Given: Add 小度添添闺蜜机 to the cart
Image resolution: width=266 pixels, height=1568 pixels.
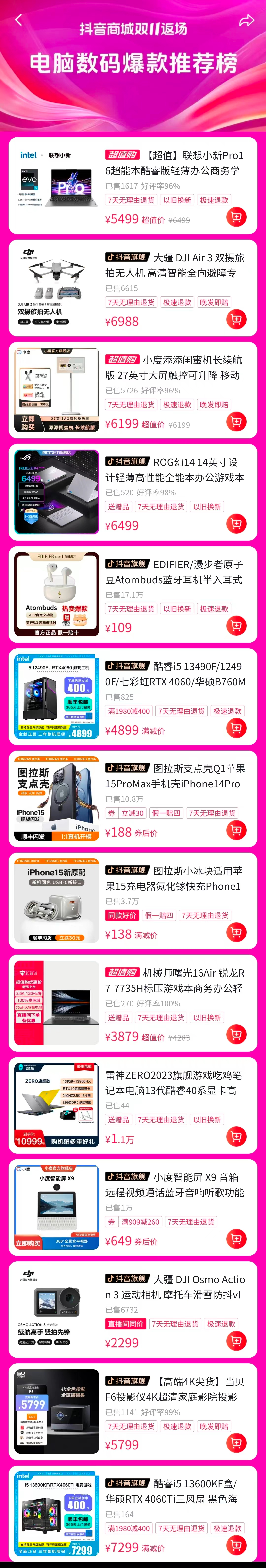Looking at the screenshot, I should pyautogui.click(x=236, y=421).
